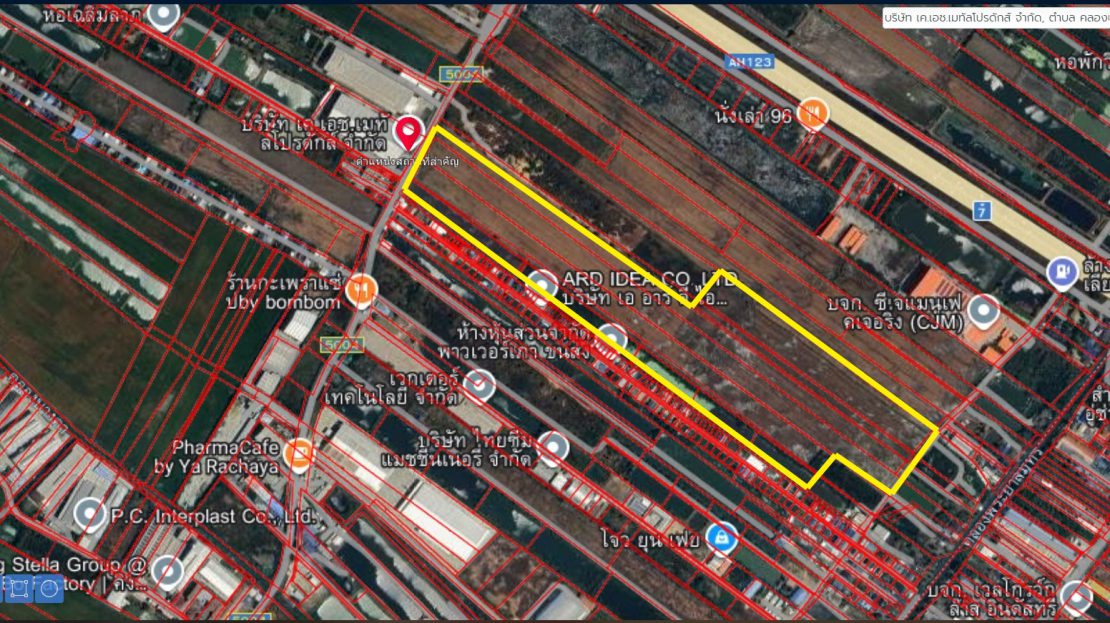Open the โจว ยุน เฟย shop marker
The width and height of the screenshot is (1110, 623).
[719, 538]
